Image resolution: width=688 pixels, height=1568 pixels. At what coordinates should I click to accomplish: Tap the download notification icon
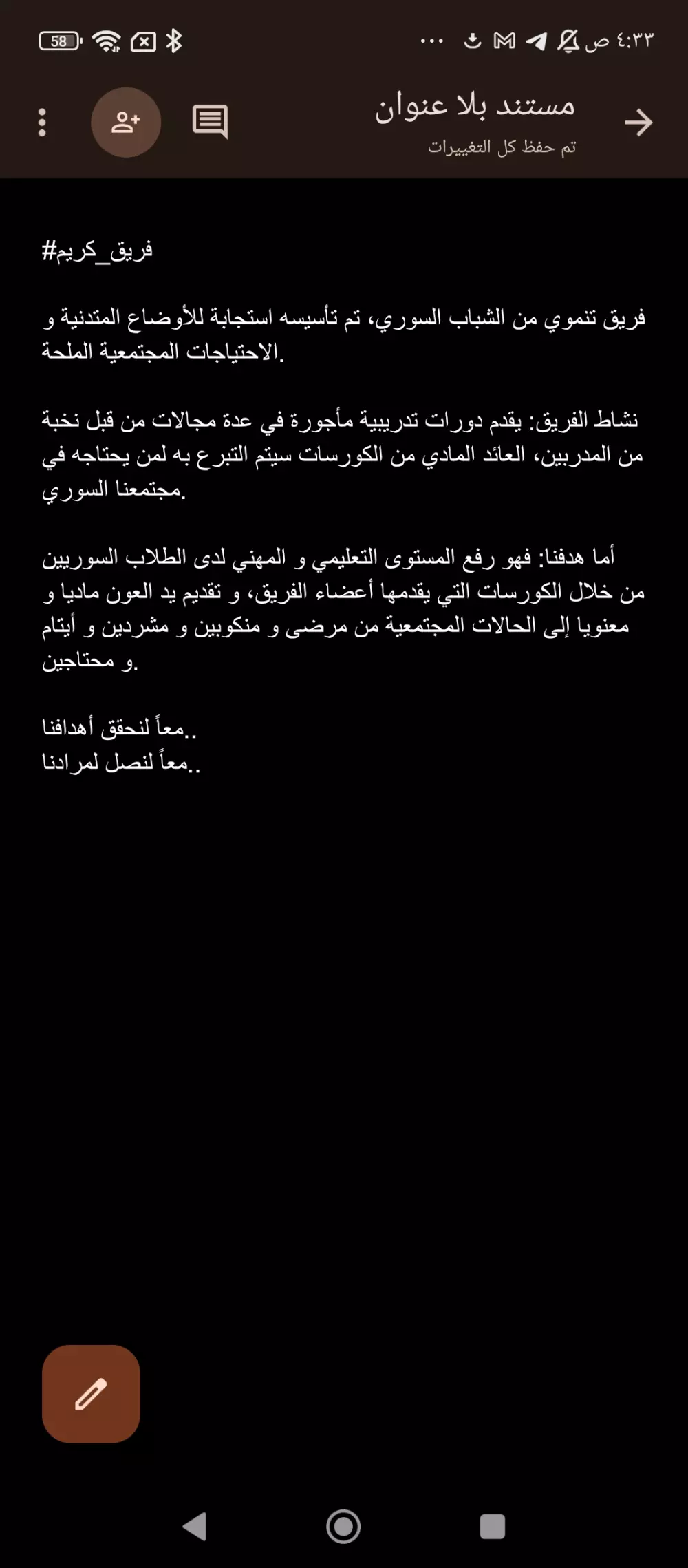pyautogui.click(x=471, y=40)
